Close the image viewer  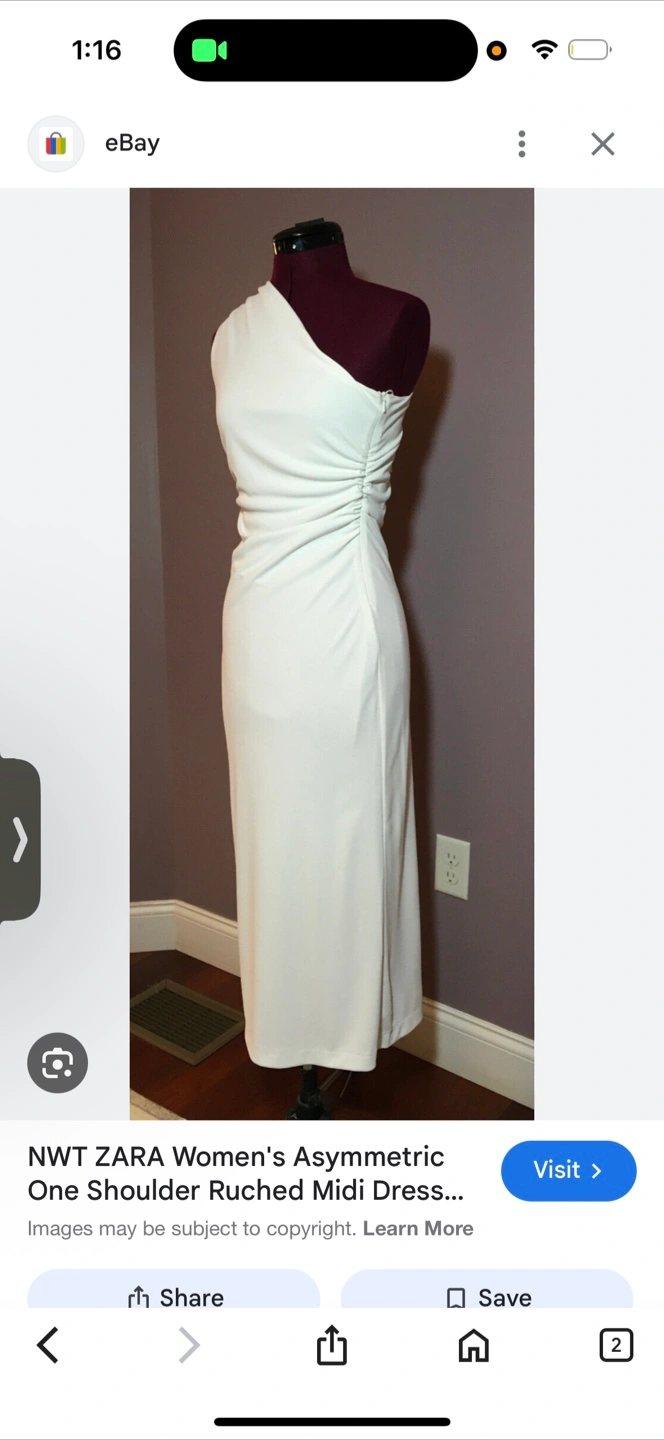point(602,144)
